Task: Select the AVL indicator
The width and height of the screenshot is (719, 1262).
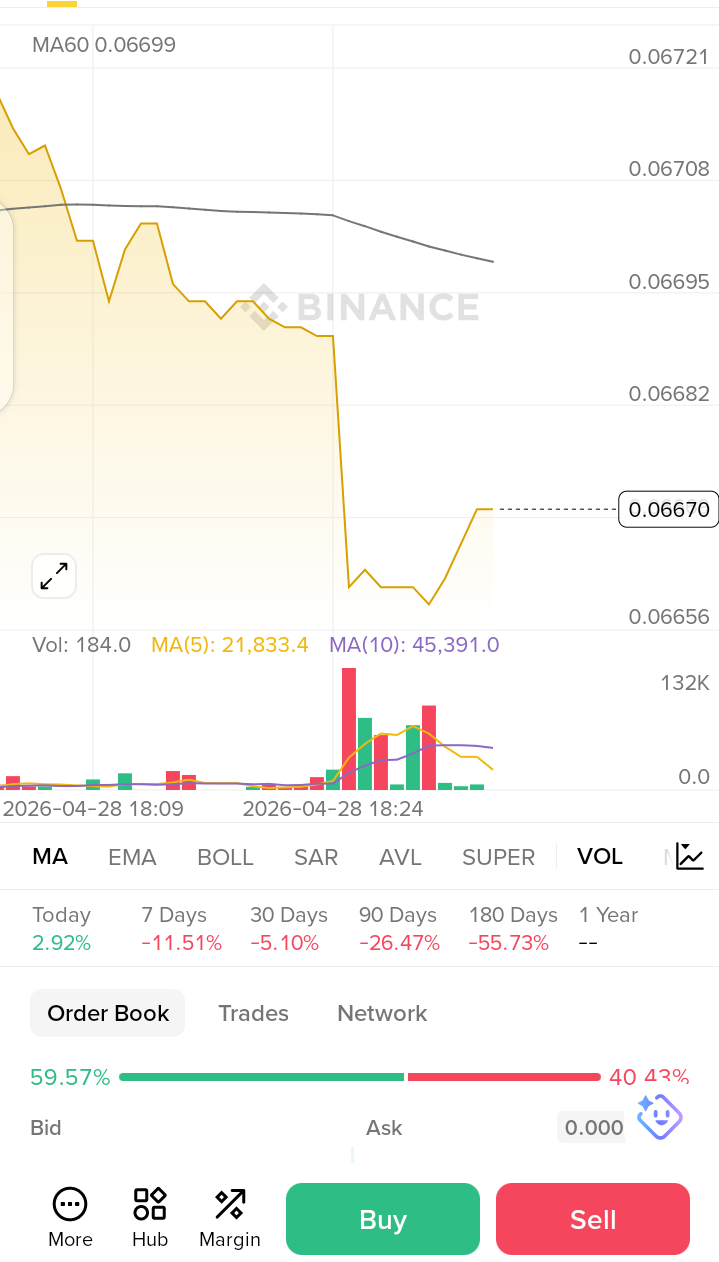Action: point(400,857)
